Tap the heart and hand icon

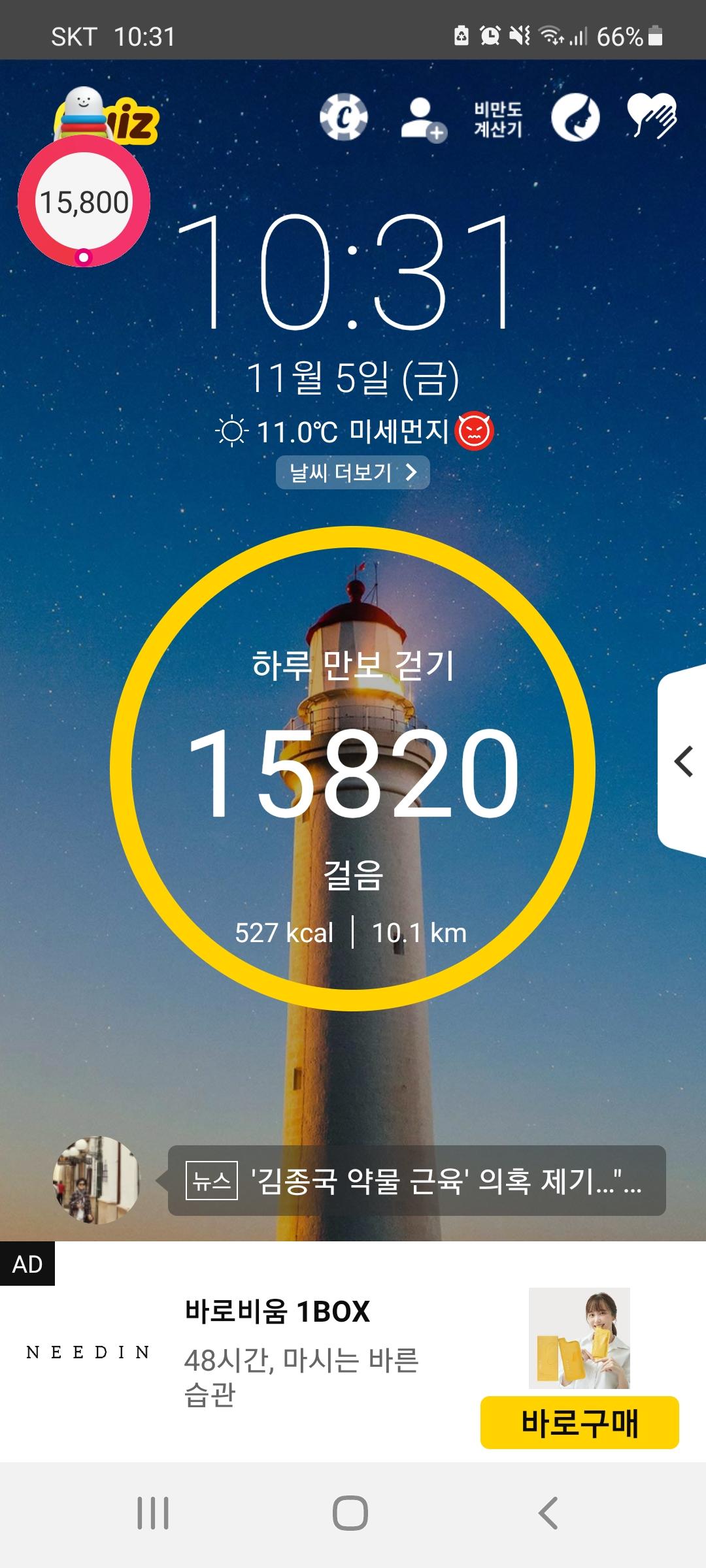point(652,117)
